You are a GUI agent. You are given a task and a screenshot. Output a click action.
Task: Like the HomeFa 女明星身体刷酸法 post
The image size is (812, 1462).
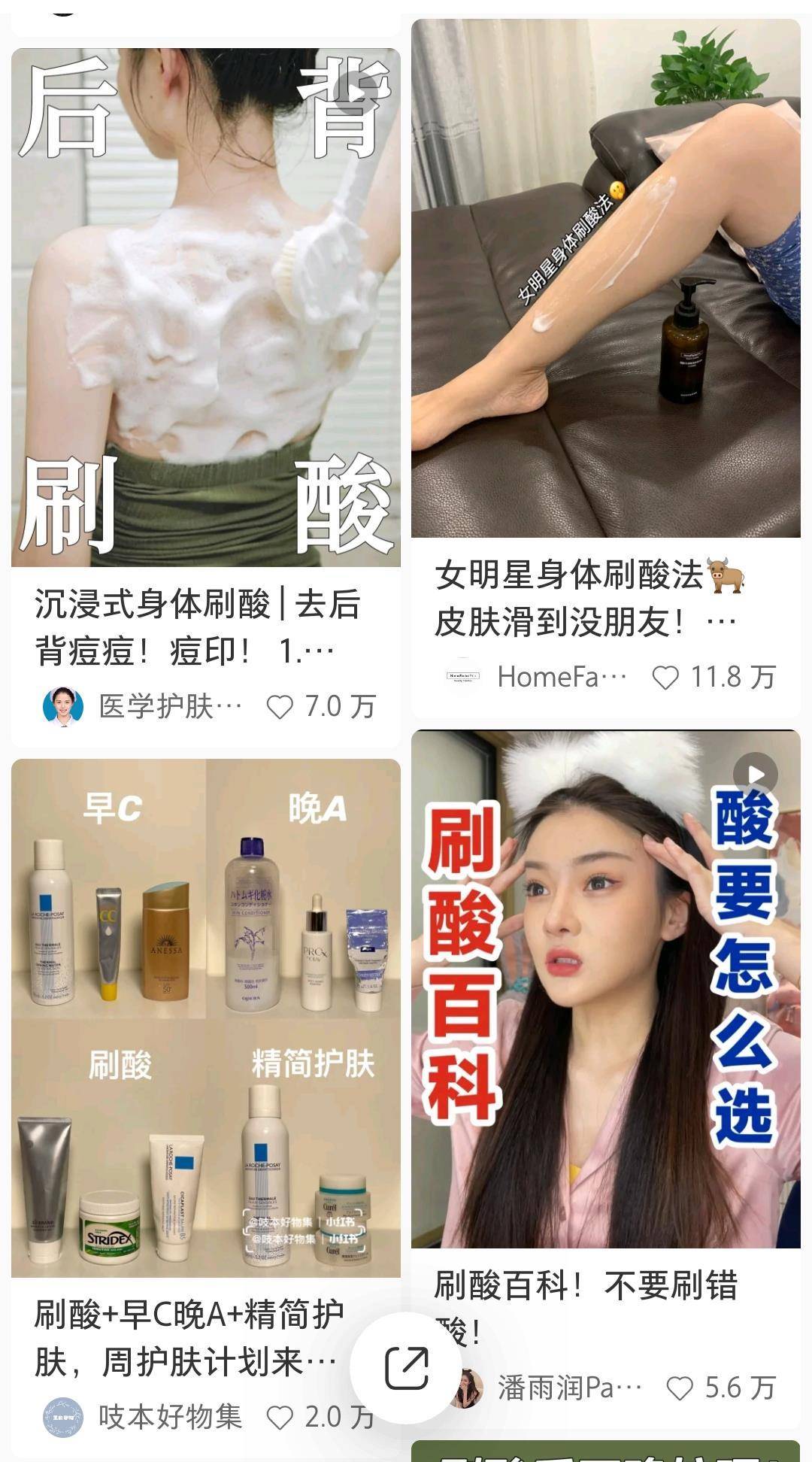tap(665, 678)
